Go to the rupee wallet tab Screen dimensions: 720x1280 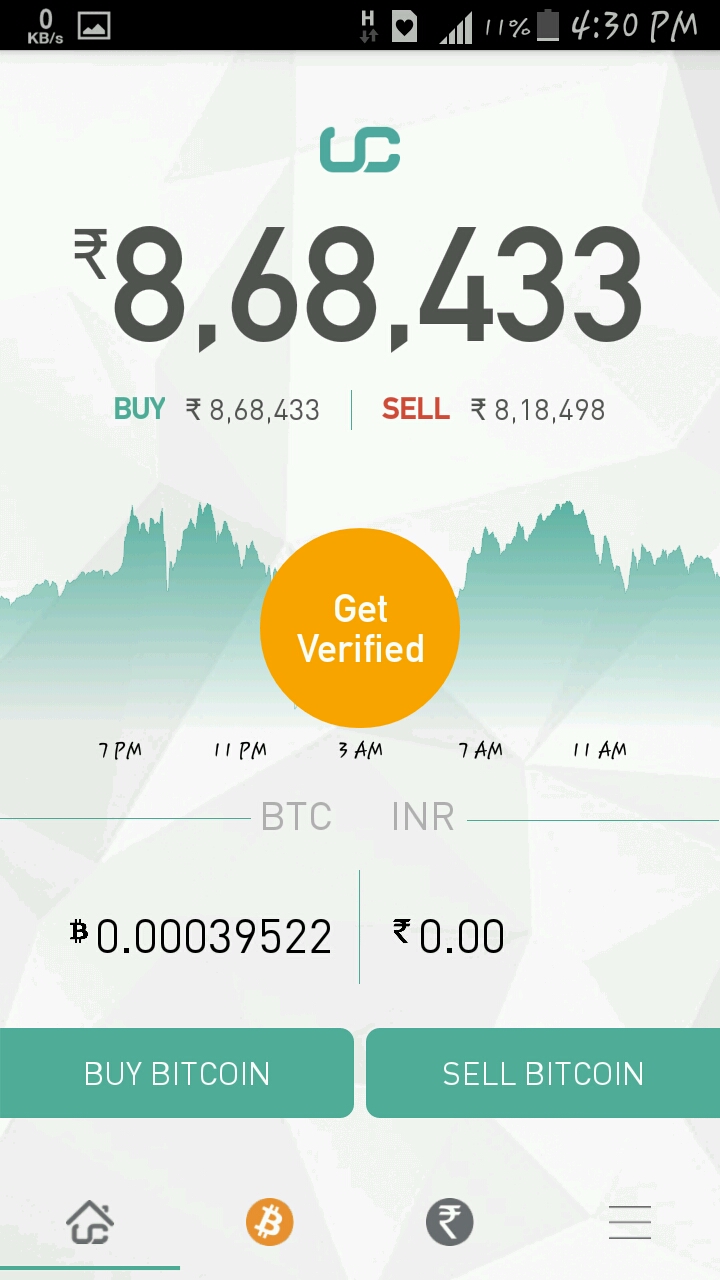450,1222
